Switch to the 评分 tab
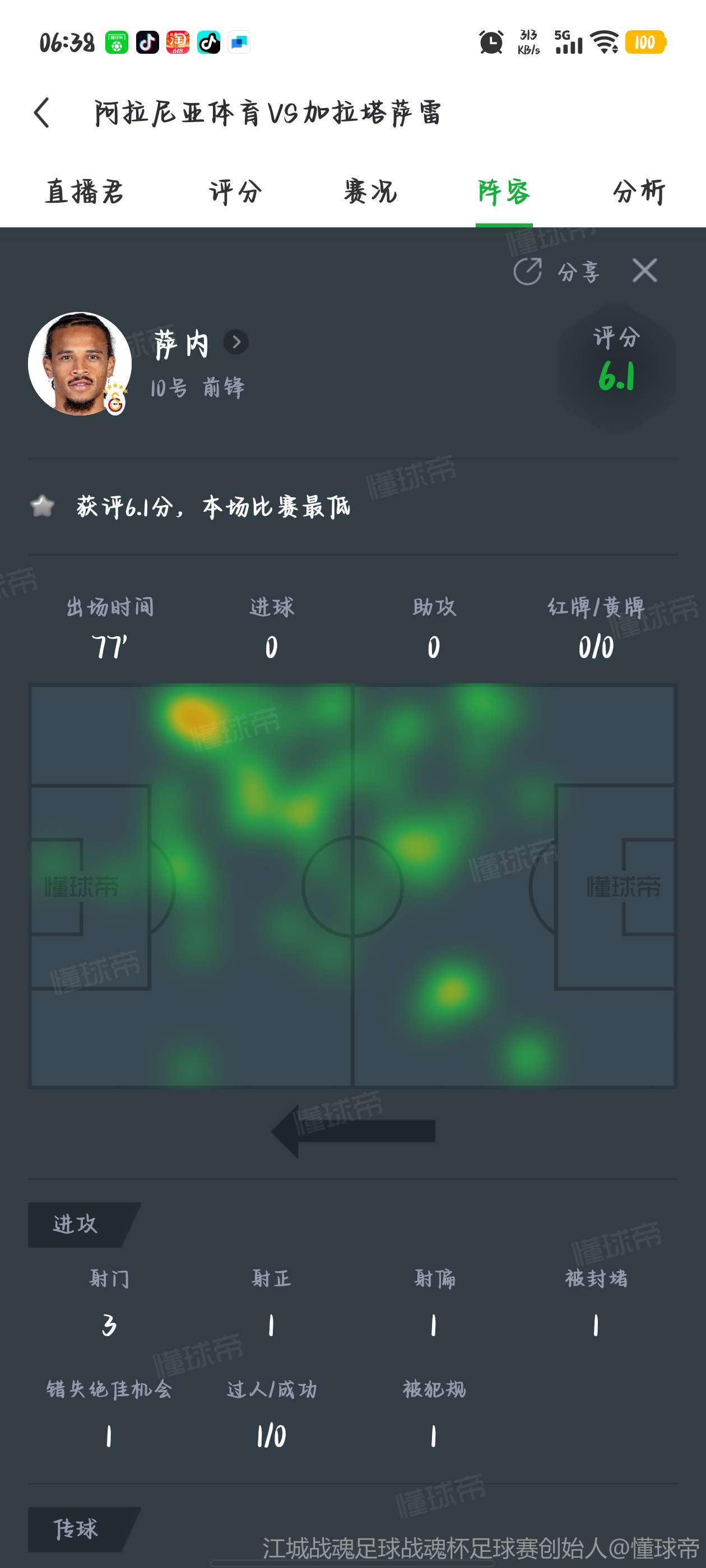Screen dimensions: 706x1568 [235, 192]
